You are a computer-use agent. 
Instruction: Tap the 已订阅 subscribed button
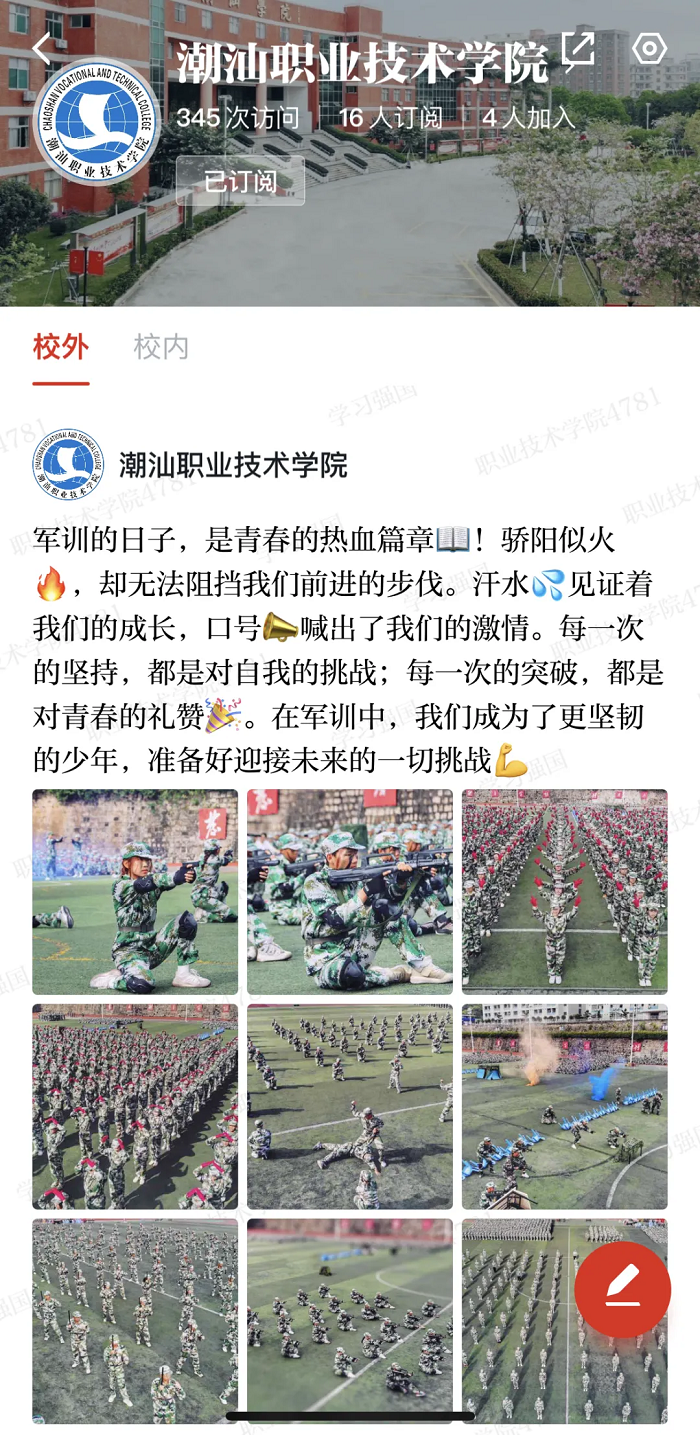(240, 181)
